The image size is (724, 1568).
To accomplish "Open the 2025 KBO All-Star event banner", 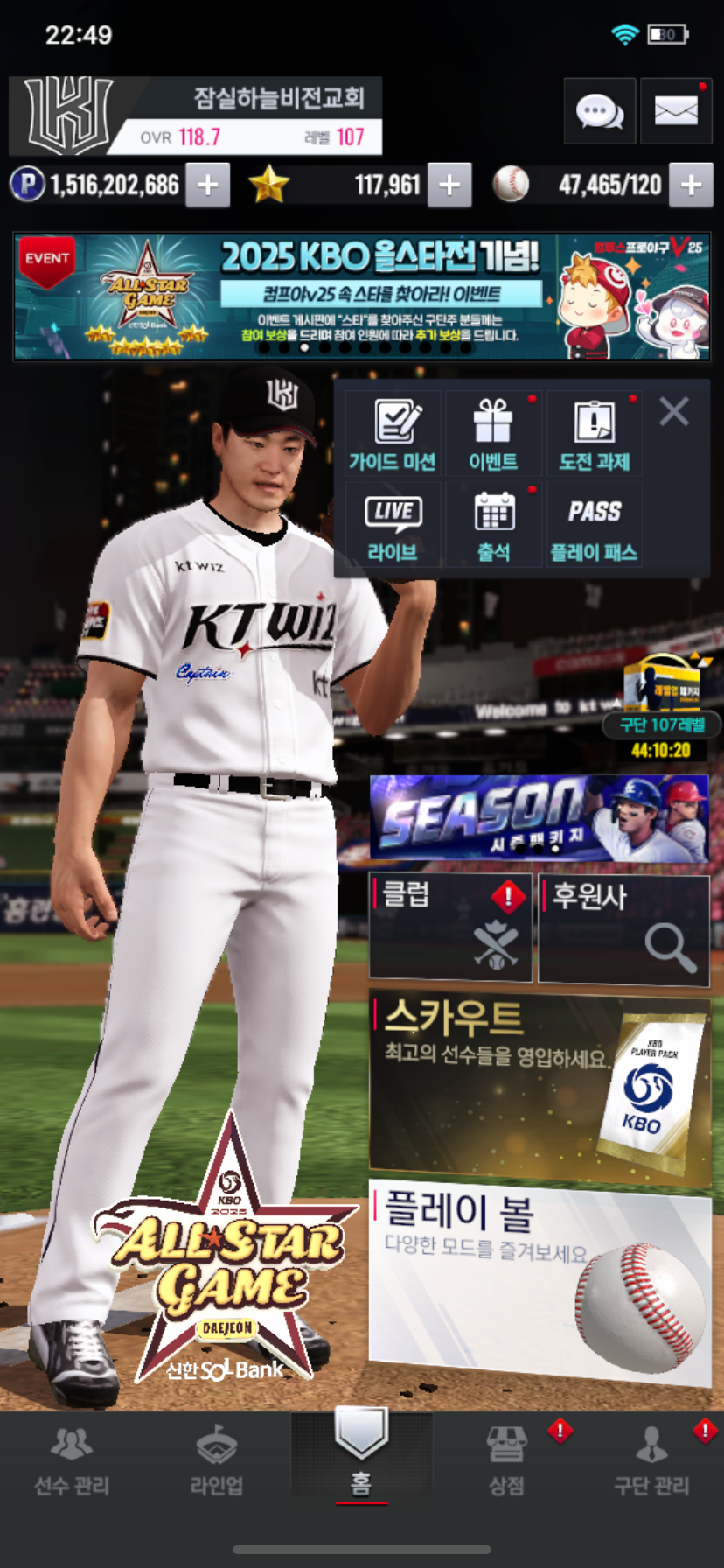I will click(x=361, y=296).
